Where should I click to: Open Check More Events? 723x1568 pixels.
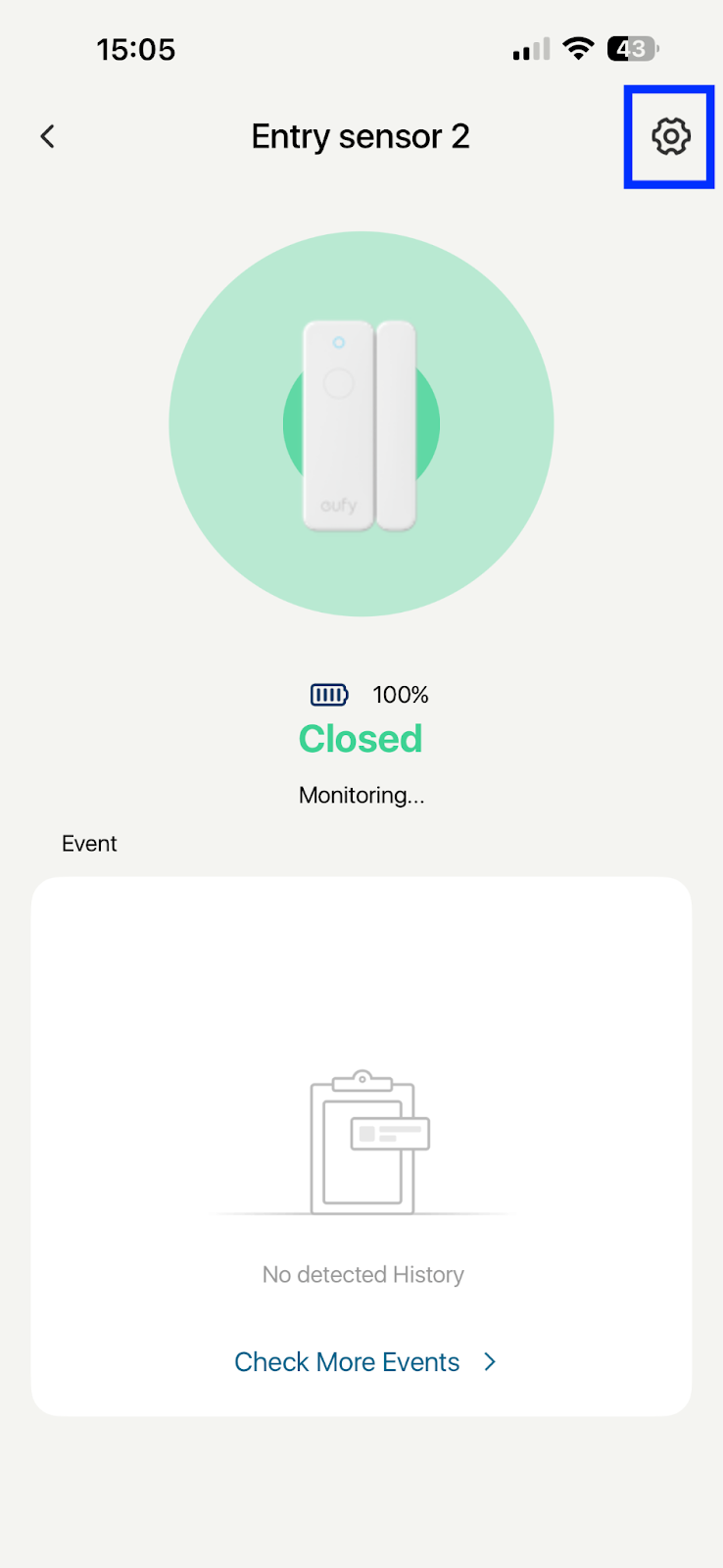364,1361
